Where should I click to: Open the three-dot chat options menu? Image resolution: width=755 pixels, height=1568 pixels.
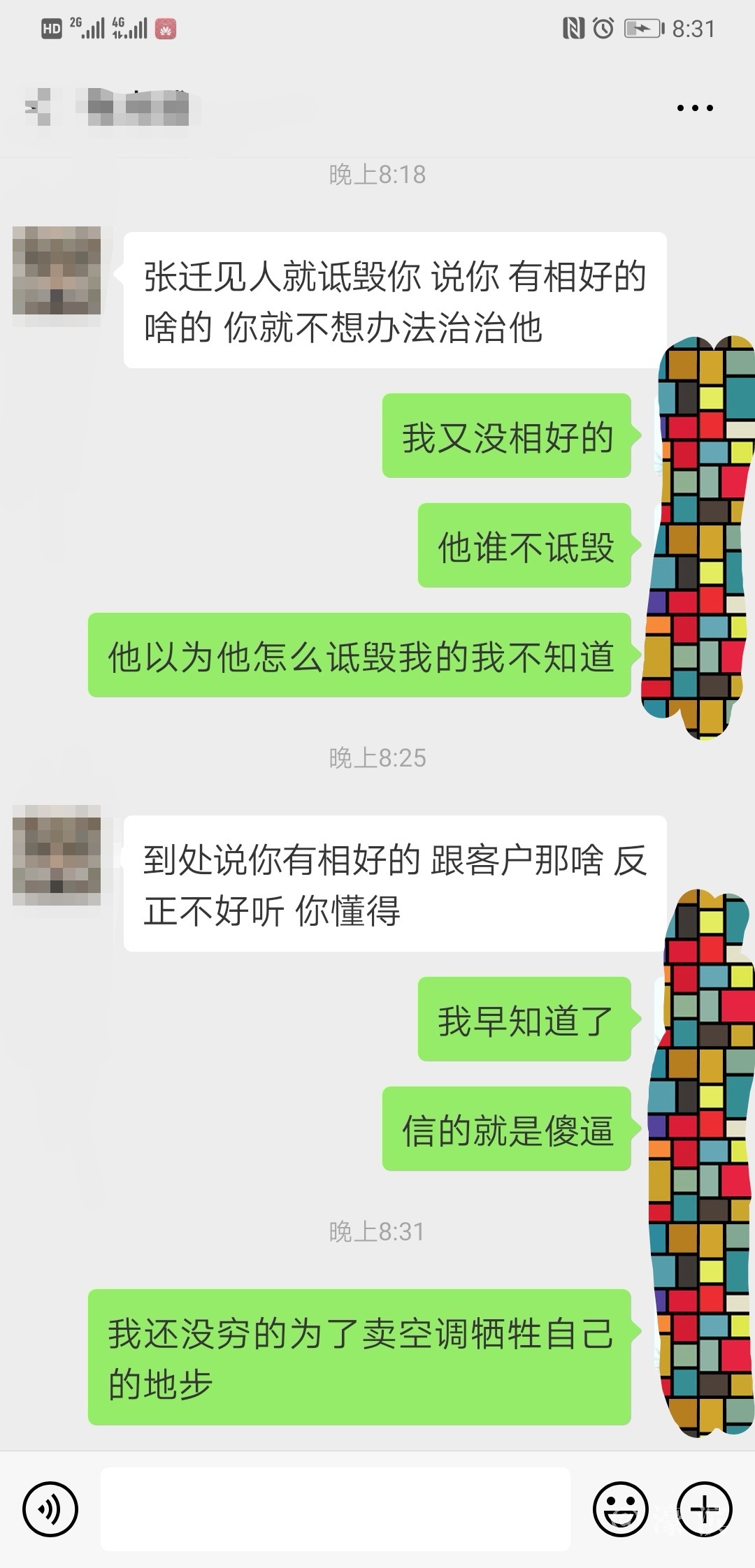695,108
